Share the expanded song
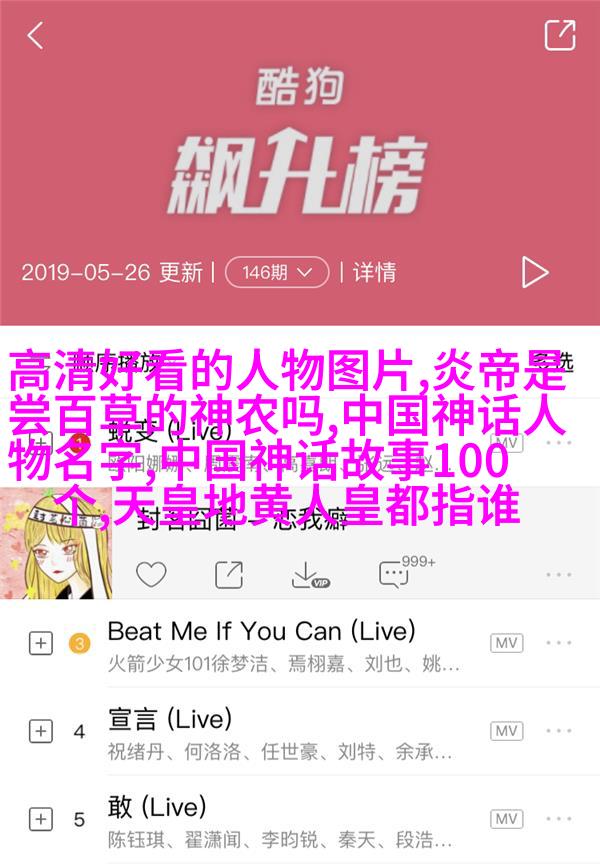 [228, 574]
